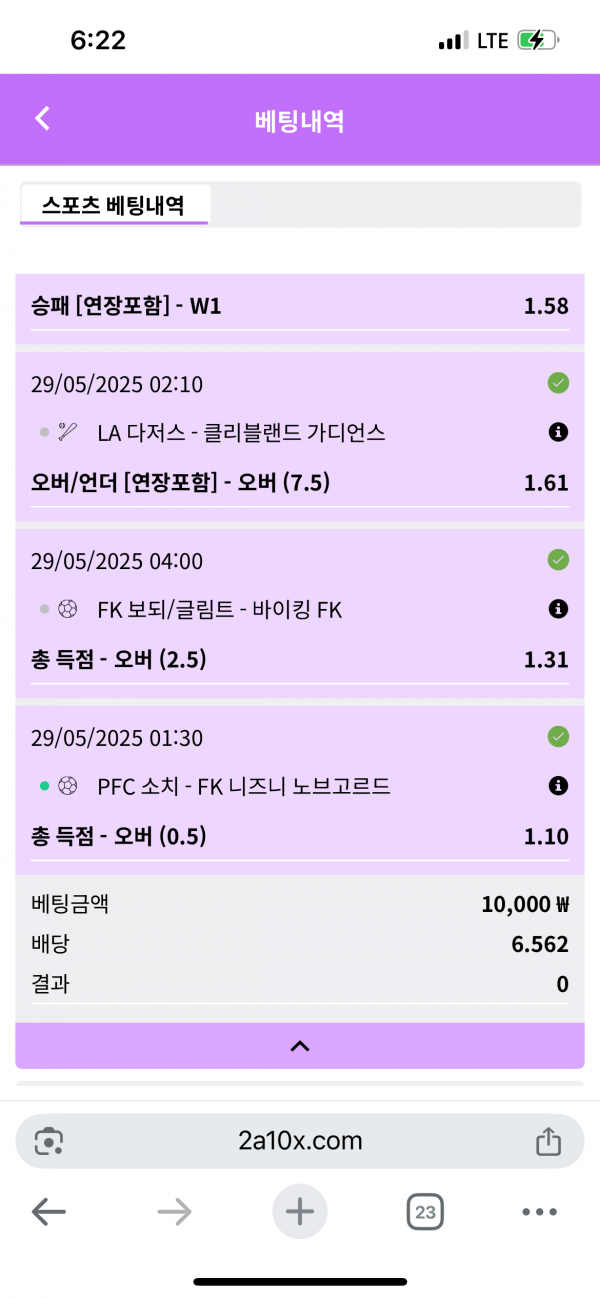600x1298 pixels.
Task: Open the browser more options menu
Action: click(539, 1212)
